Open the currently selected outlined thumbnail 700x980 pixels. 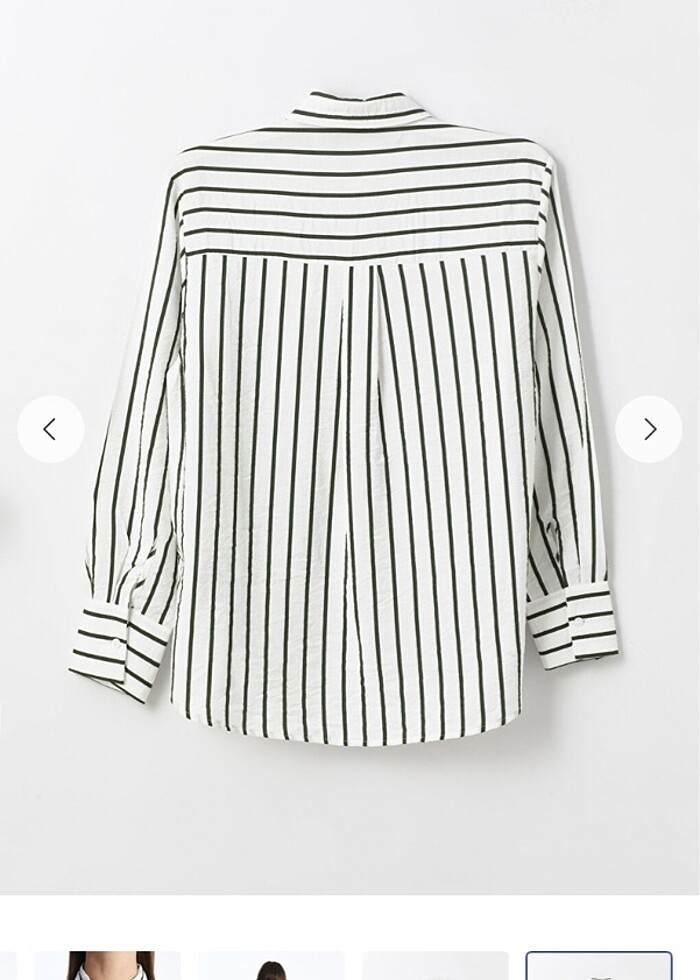(598, 966)
